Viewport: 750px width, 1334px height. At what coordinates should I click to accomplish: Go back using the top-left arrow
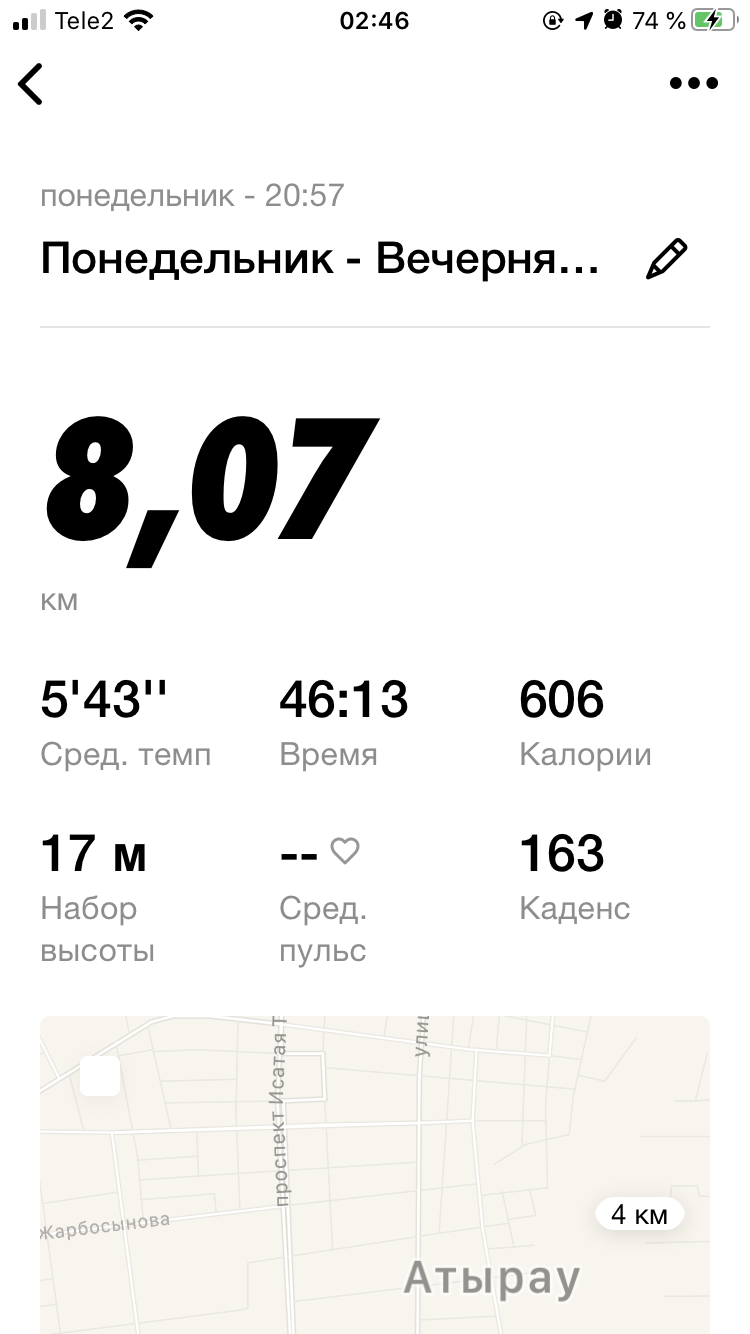click(x=32, y=84)
